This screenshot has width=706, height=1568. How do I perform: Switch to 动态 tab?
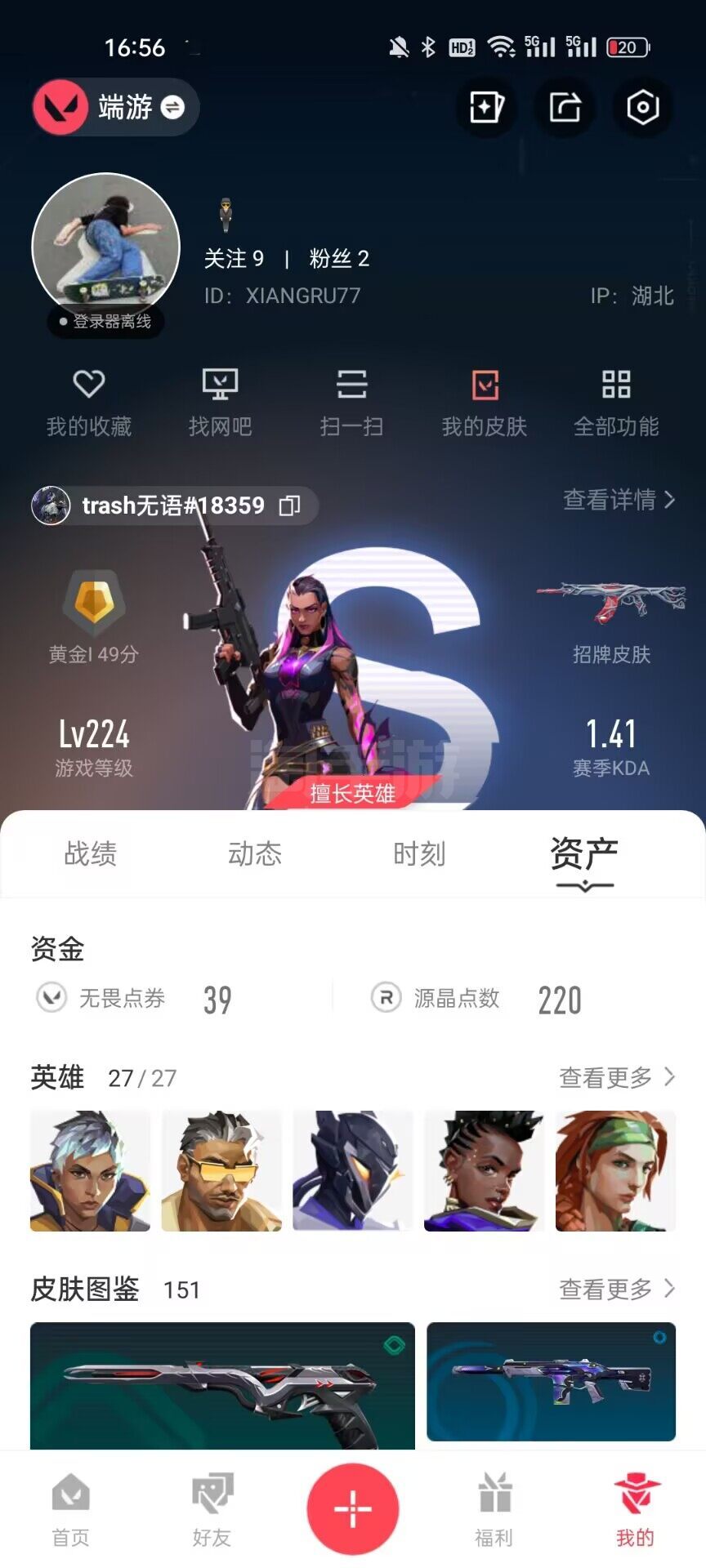click(x=255, y=854)
